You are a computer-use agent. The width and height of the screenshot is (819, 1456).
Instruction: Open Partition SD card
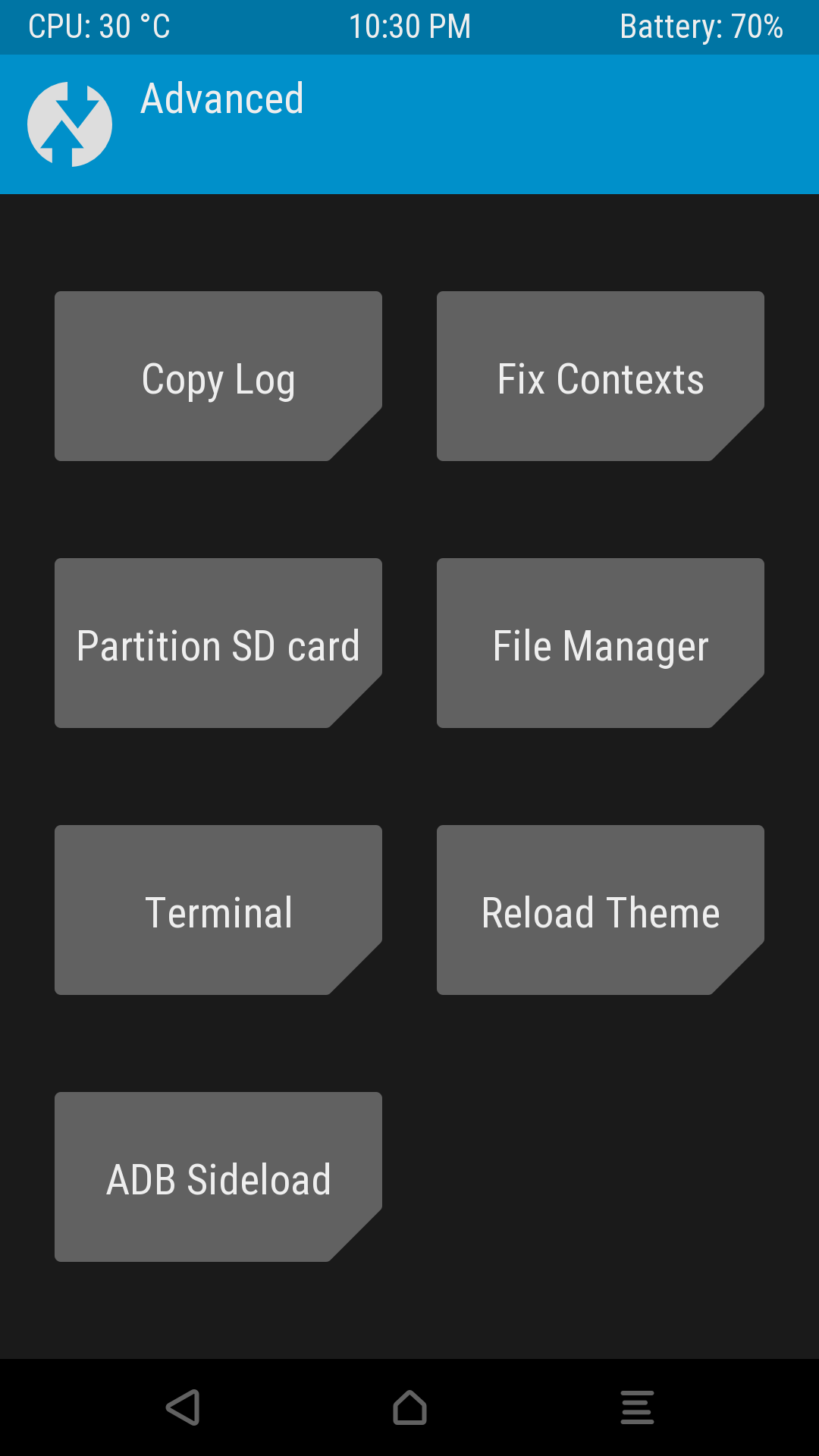coord(218,643)
